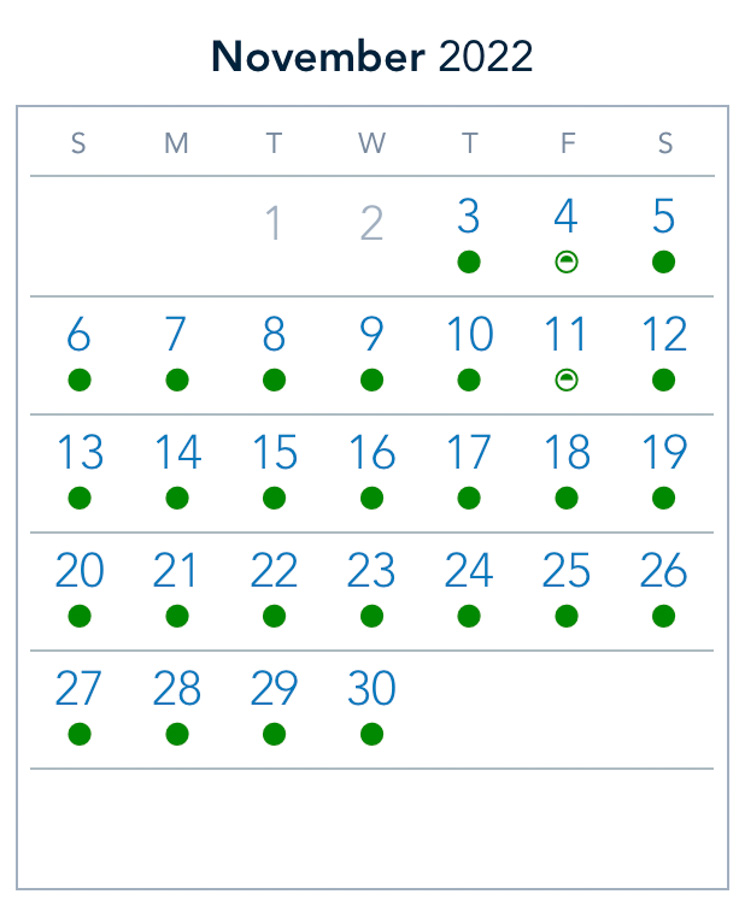
Task: Select Thursday, November 24
Action: (468, 573)
